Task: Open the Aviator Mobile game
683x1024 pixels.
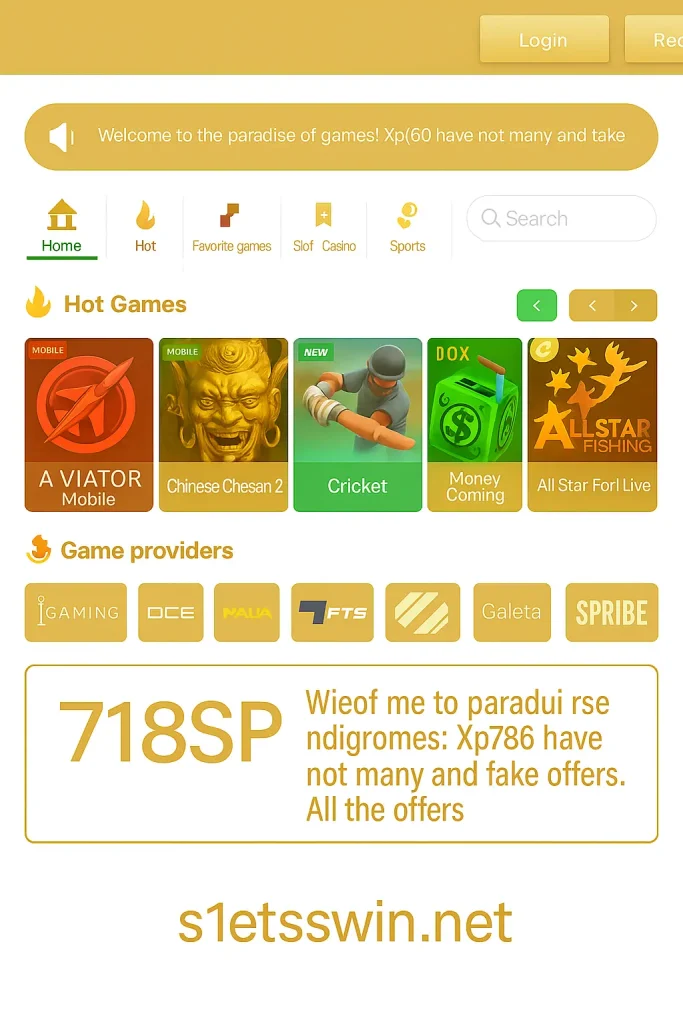Action: [x=89, y=425]
